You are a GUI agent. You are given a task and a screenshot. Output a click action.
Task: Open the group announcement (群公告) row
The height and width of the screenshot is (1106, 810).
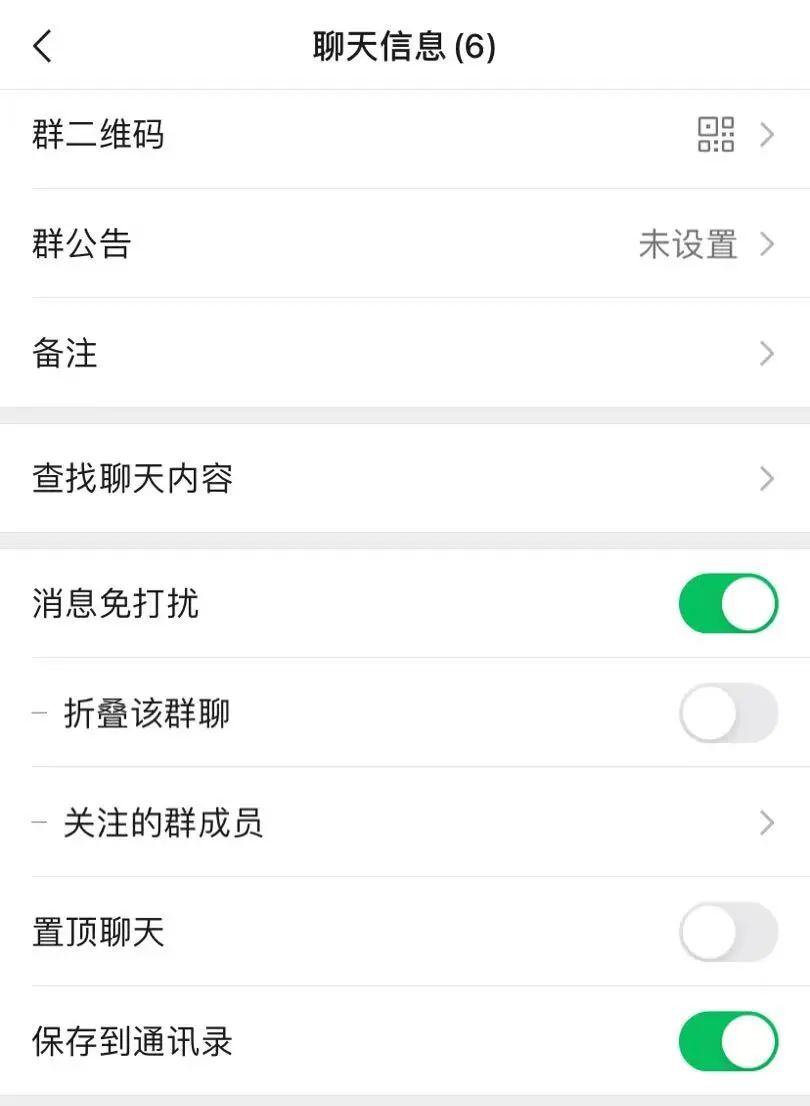click(x=404, y=244)
